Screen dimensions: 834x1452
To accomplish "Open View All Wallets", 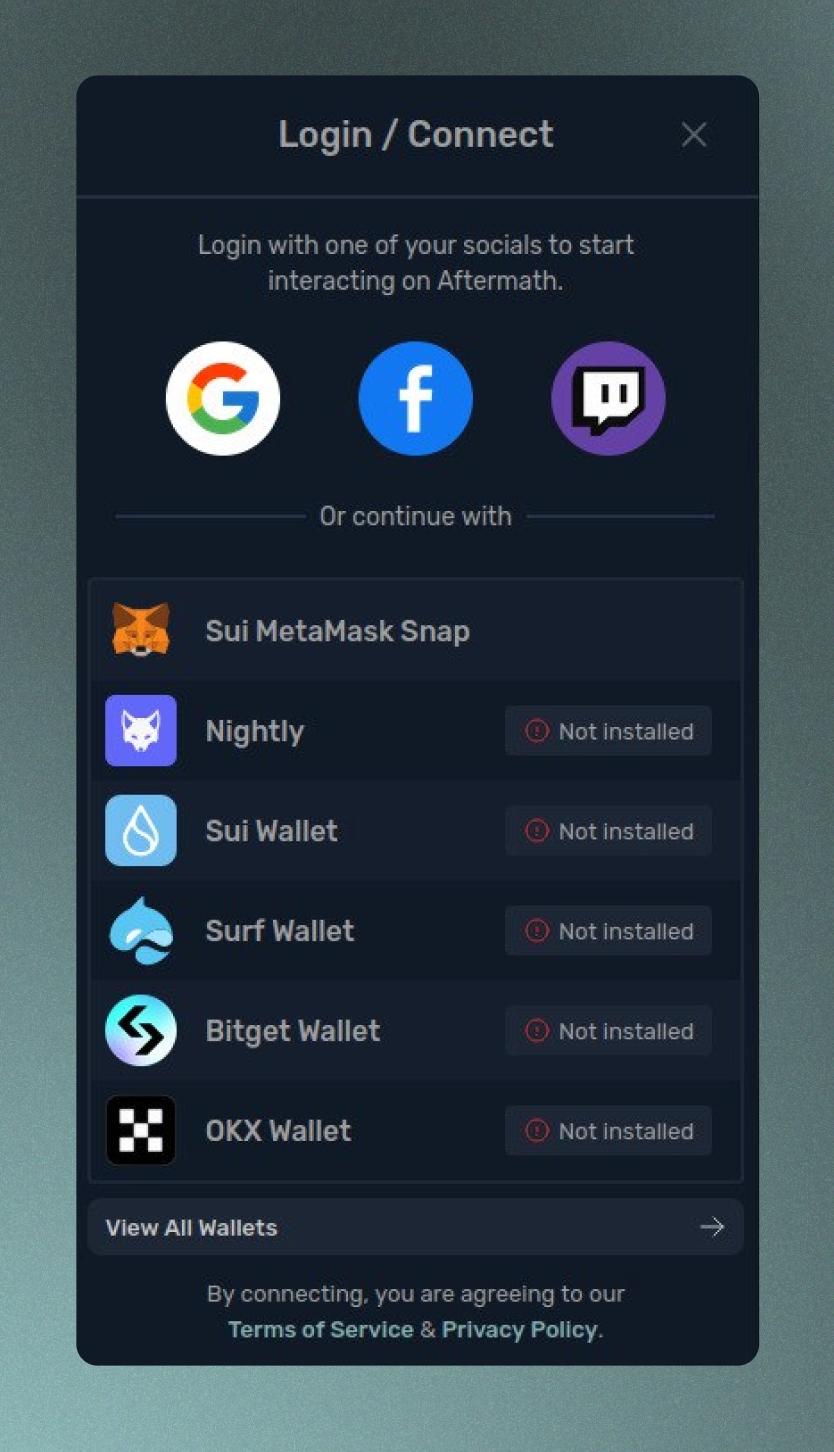I will point(415,1227).
